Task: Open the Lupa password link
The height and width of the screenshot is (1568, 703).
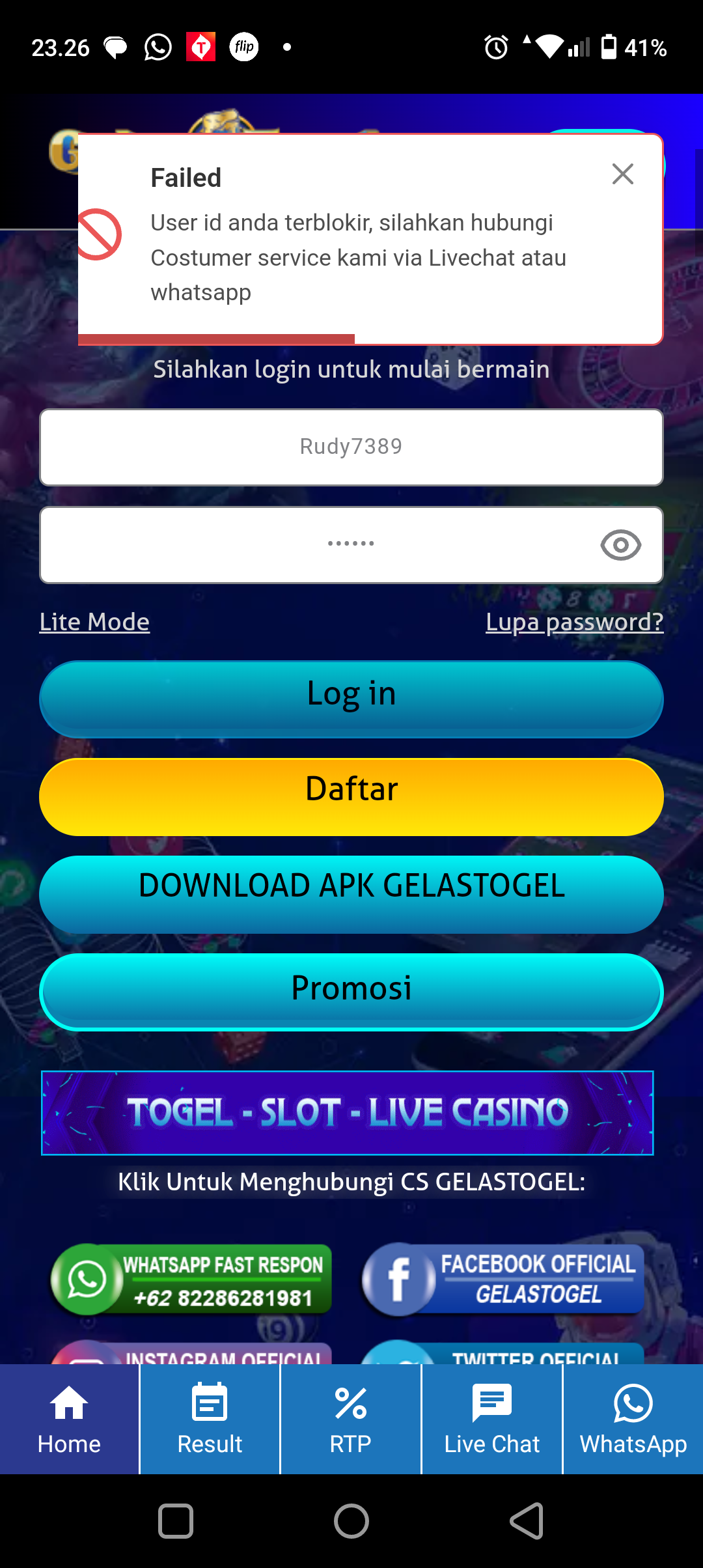Action: pyautogui.click(x=574, y=622)
